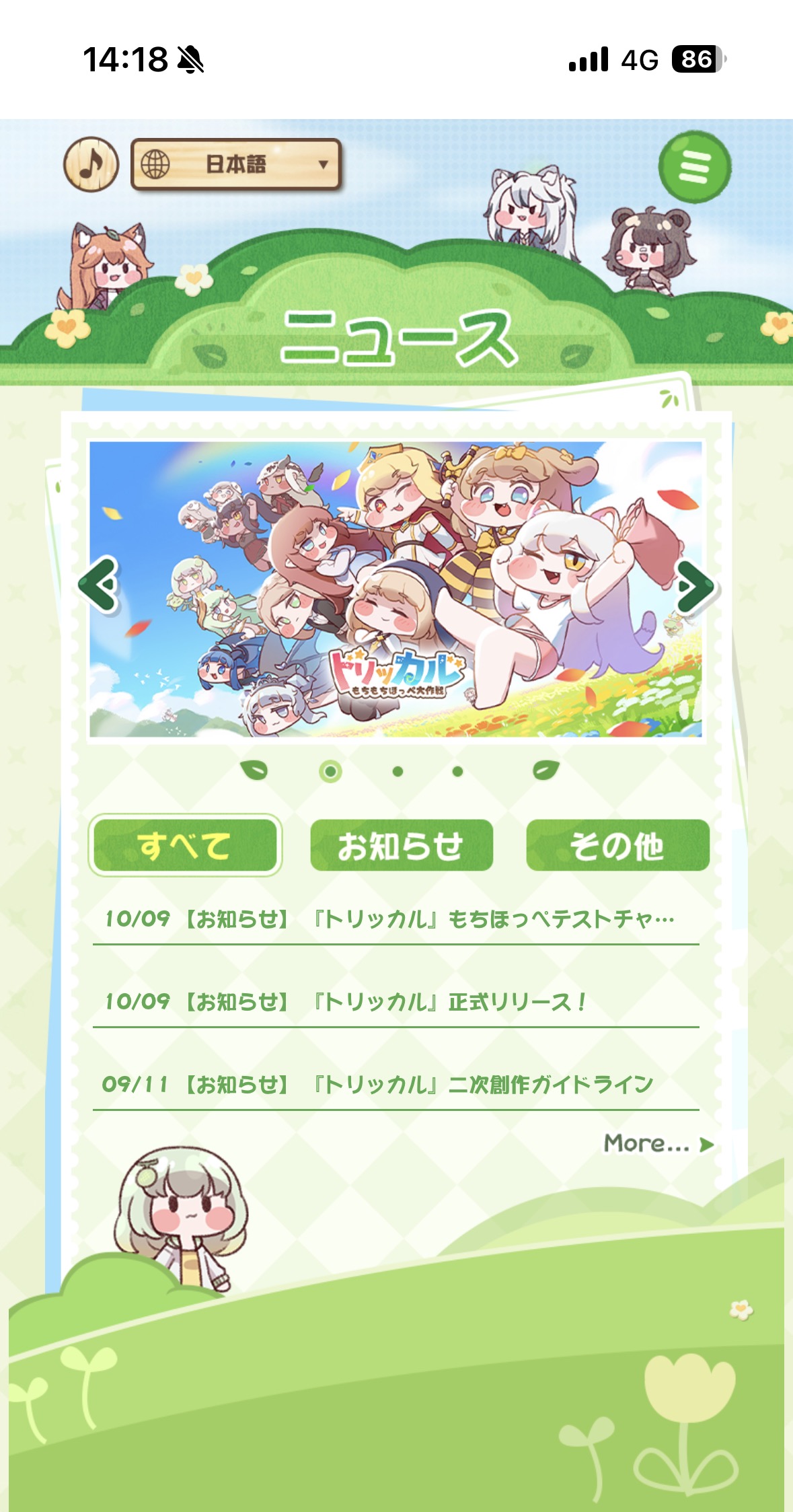Switch to the お知らせ tab
793x1512 pixels.
(401, 845)
